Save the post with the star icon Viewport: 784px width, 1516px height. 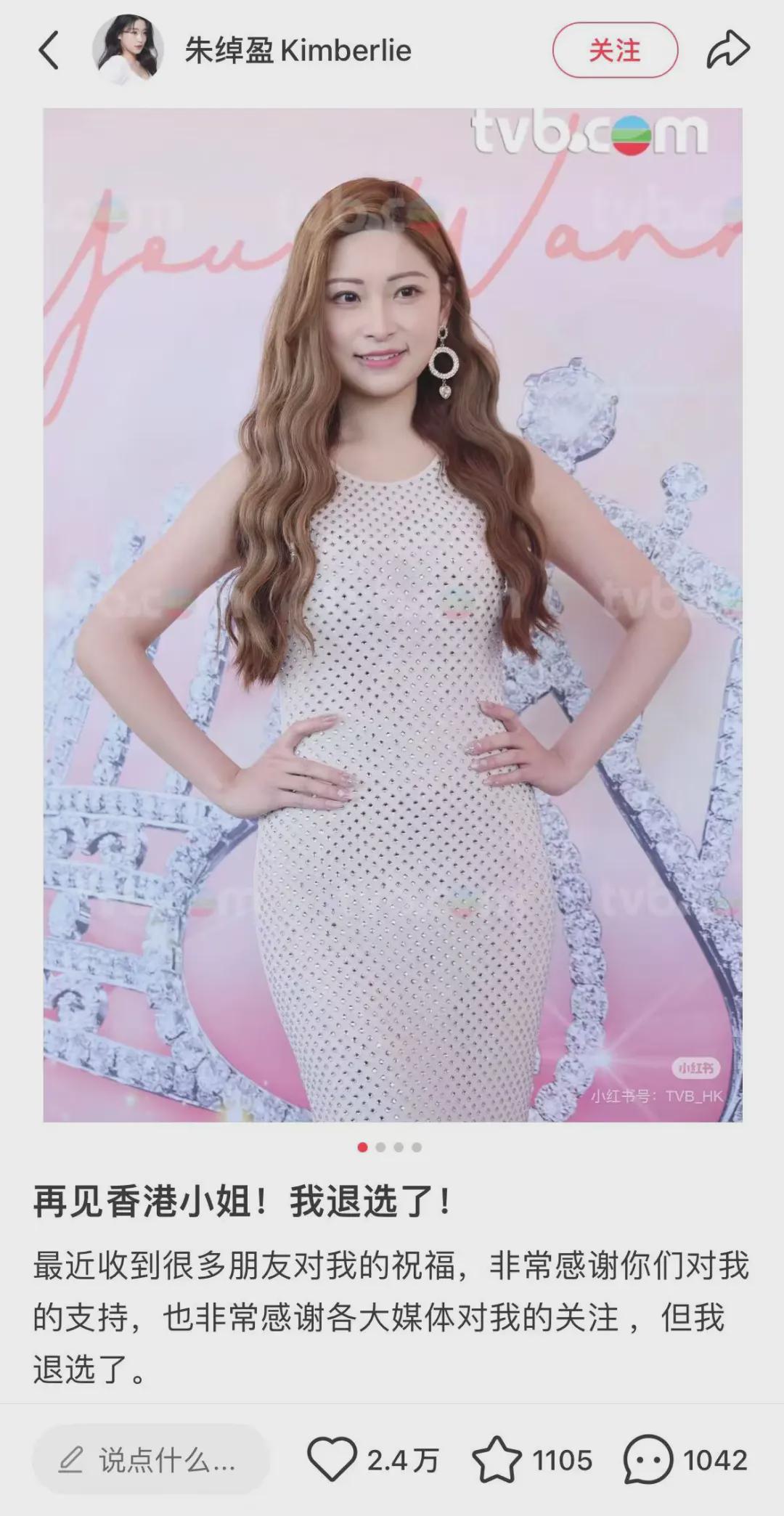[x=497, y=1460]
